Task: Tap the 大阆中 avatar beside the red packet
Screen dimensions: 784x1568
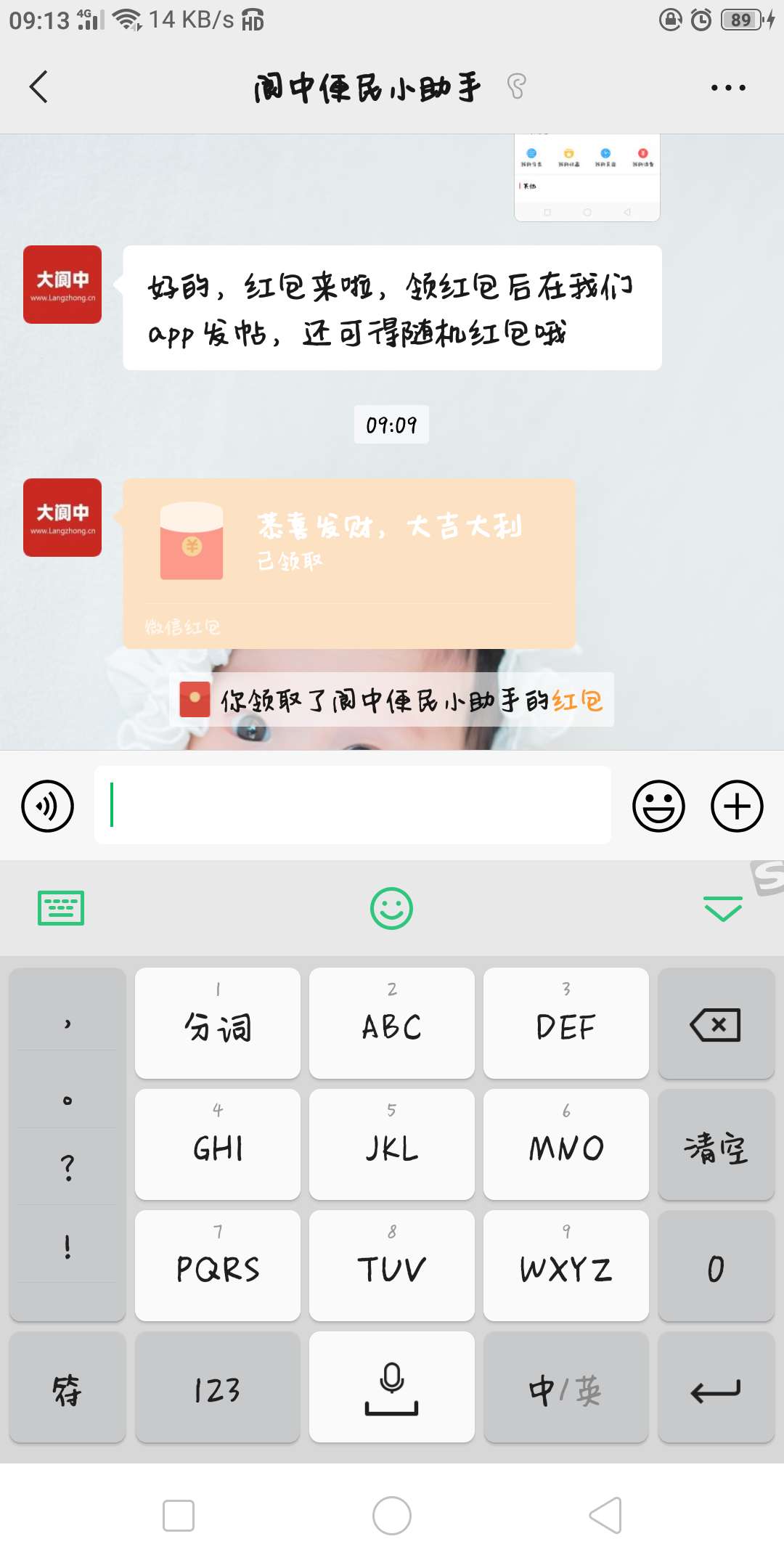Action: pos(62,518)
